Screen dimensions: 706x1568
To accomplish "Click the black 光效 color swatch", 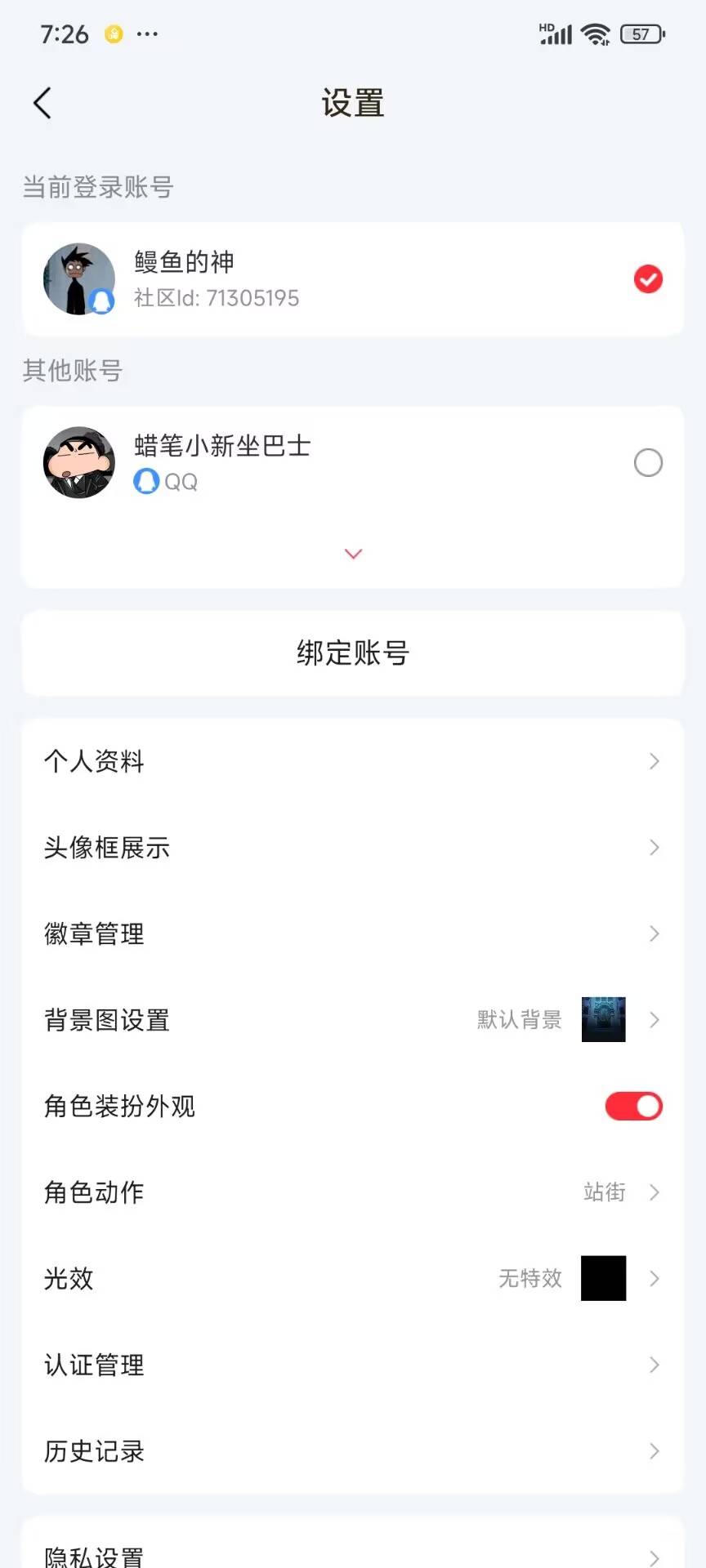I will [x=603, y=1279].
